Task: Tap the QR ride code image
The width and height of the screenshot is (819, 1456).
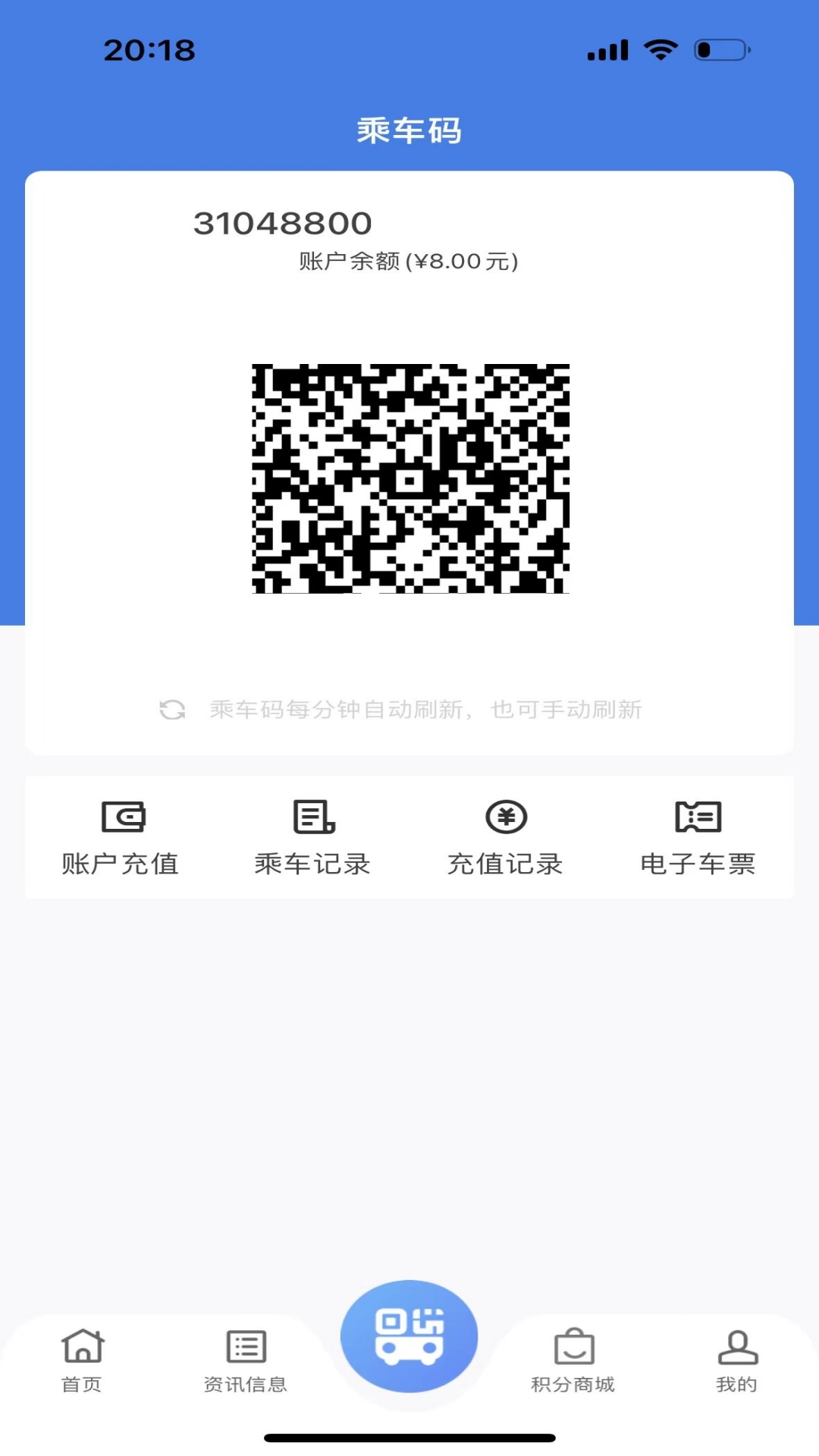Action: coord(409,479)
